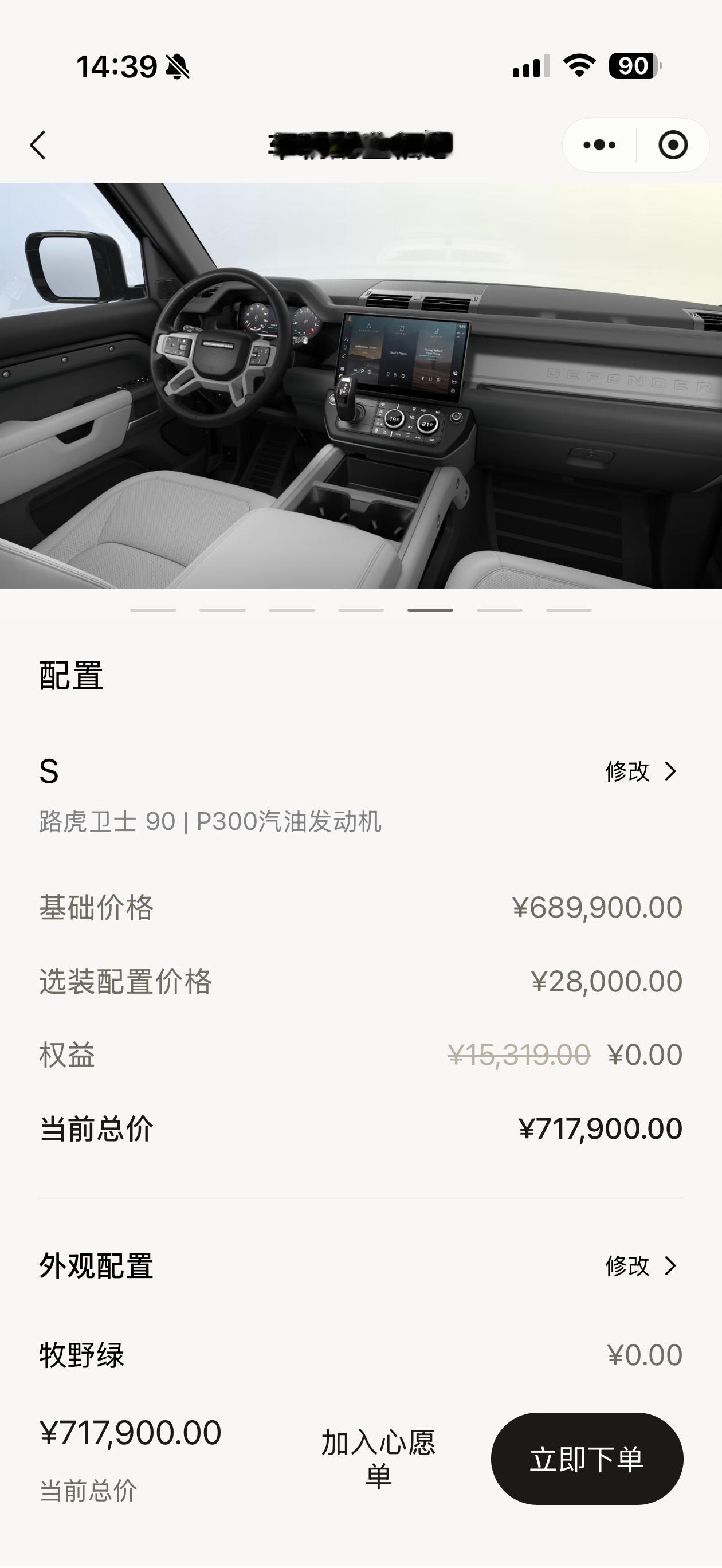Tap the 立即下单 order button
Image resolution: width=722 pixels, height=1568 pixels.
[x=586, y=1459]
